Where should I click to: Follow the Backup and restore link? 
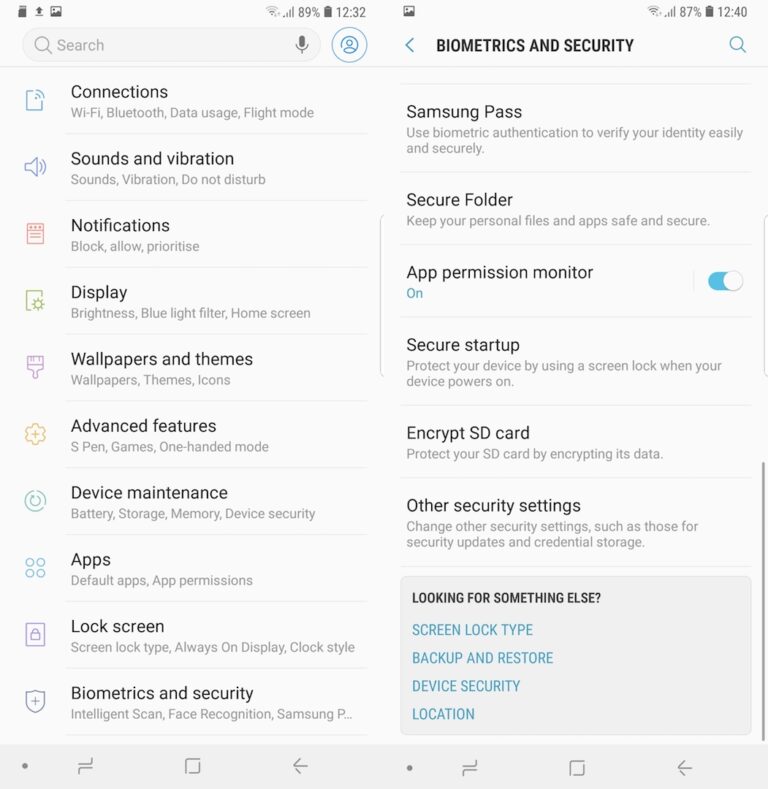(482, 658)
